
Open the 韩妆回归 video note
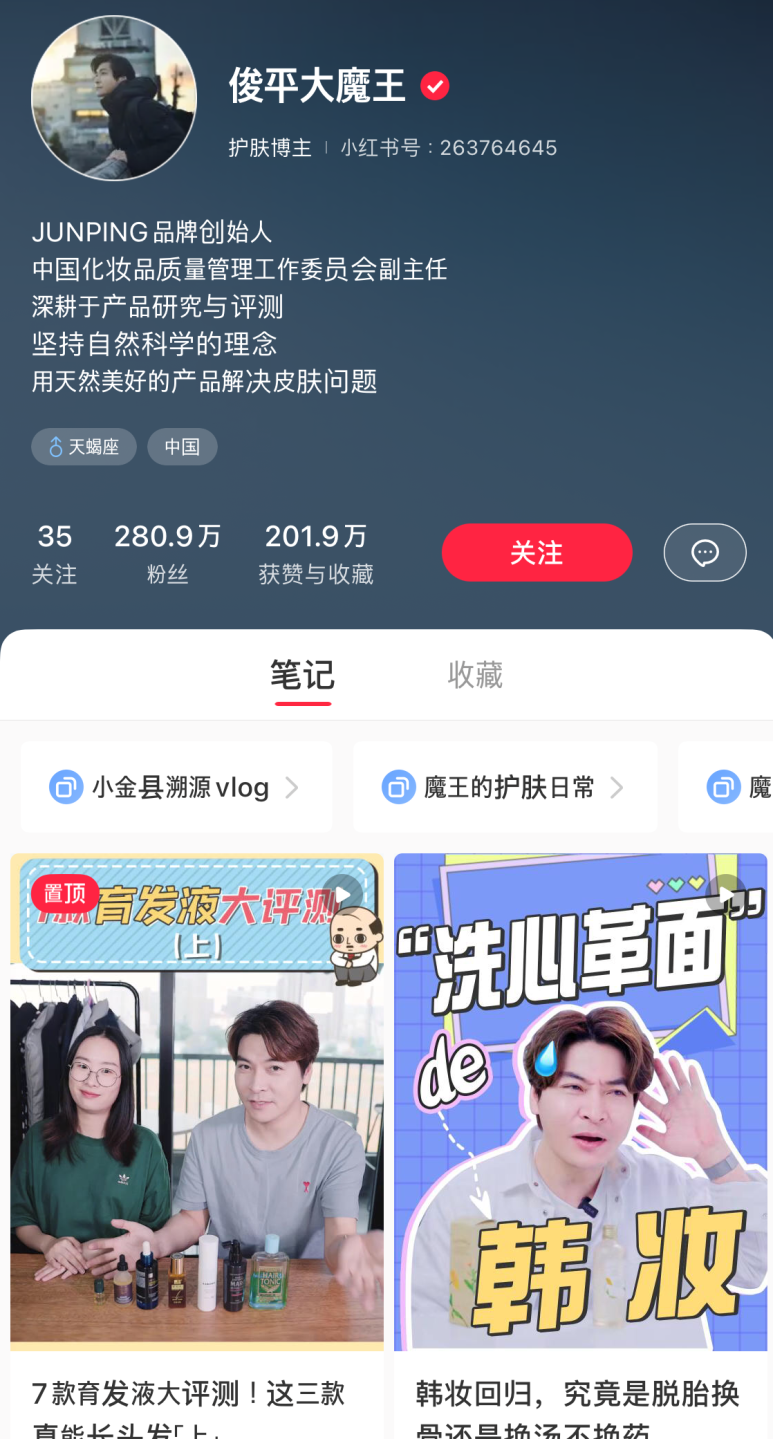click(x=580, y=1100)
